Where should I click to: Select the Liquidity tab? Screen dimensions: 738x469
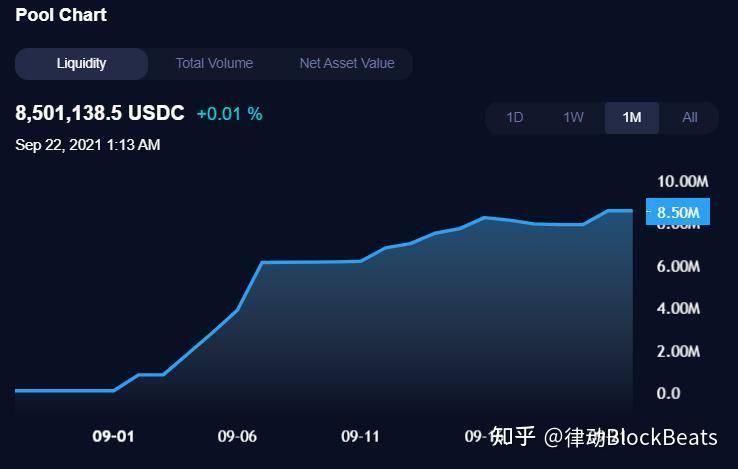point(81,63)
